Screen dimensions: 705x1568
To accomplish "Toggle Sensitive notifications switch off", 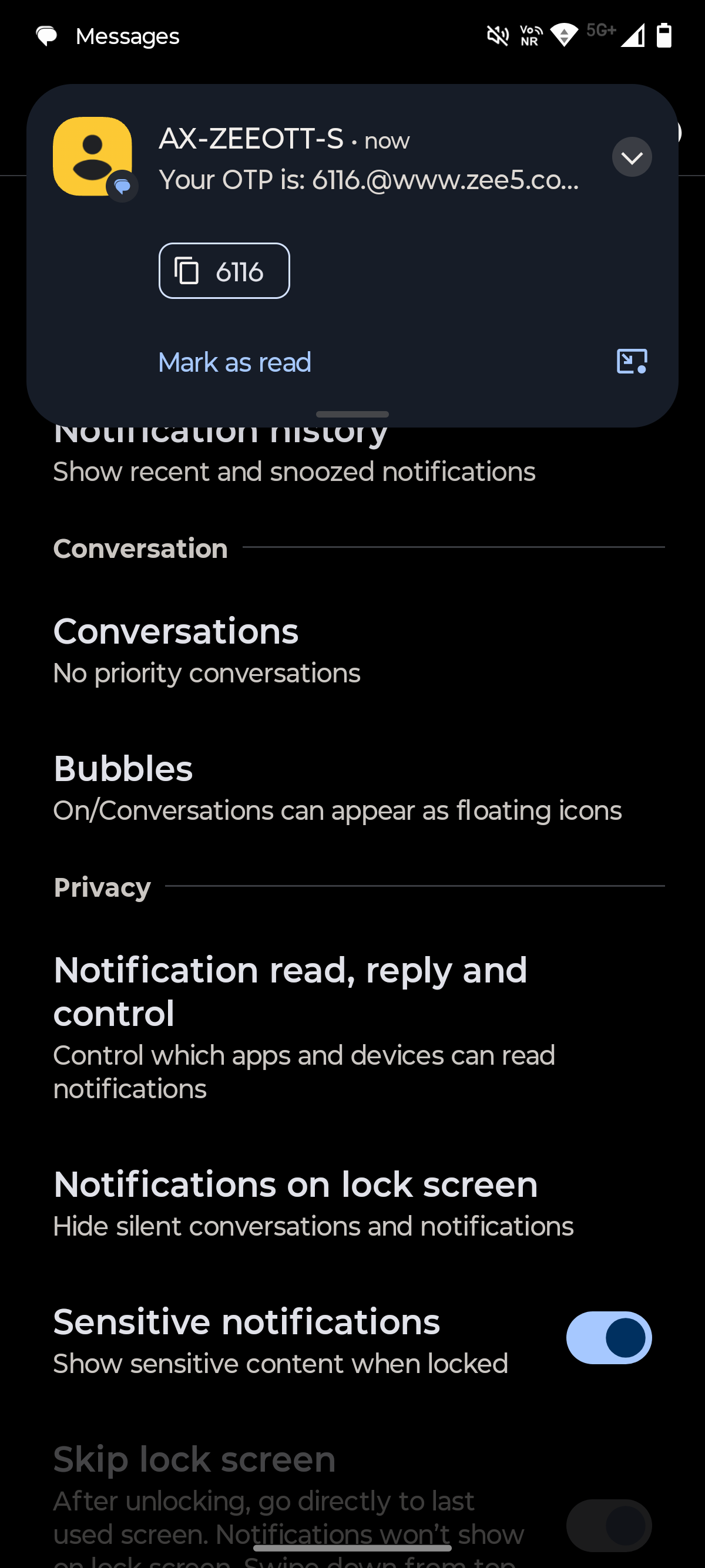I will [608, 1338].
